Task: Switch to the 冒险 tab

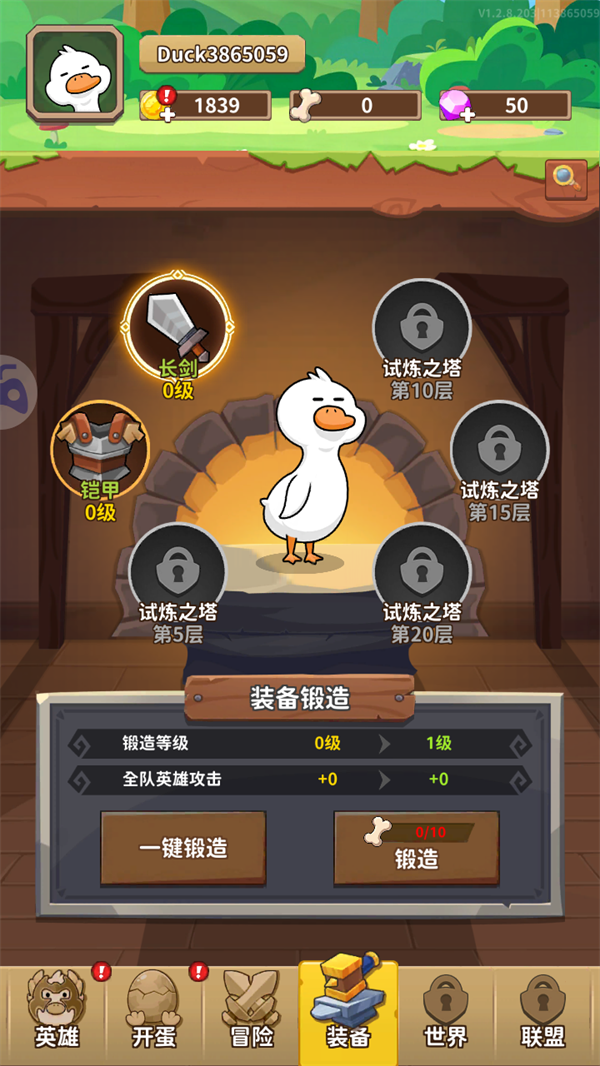Action: [250, 1011]
